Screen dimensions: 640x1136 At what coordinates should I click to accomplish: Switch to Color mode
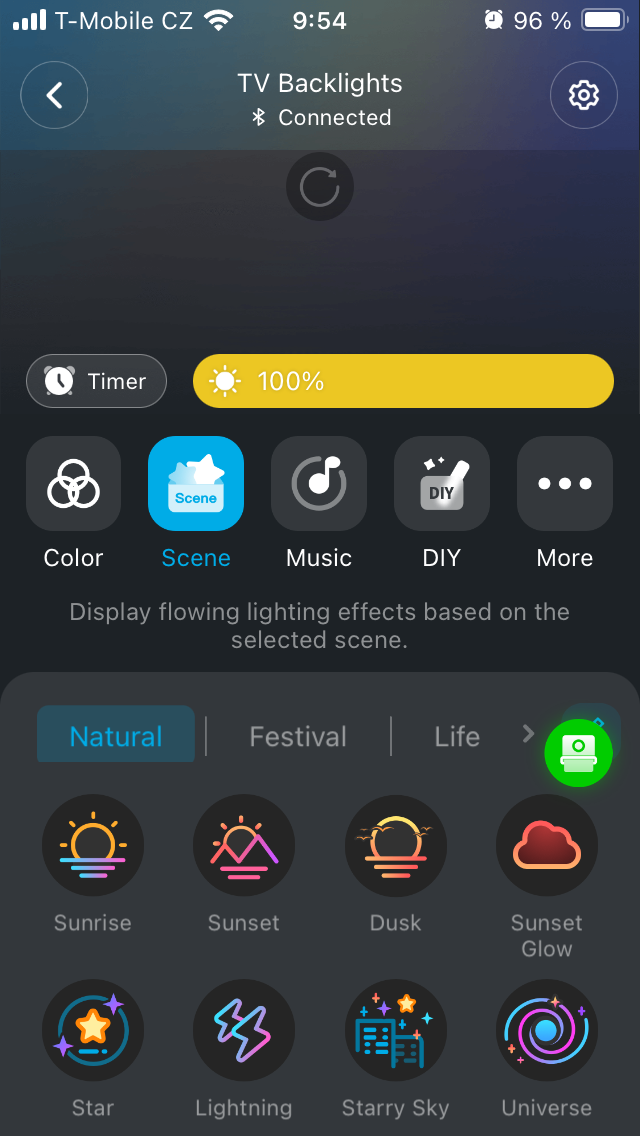(x=73, y=484)
